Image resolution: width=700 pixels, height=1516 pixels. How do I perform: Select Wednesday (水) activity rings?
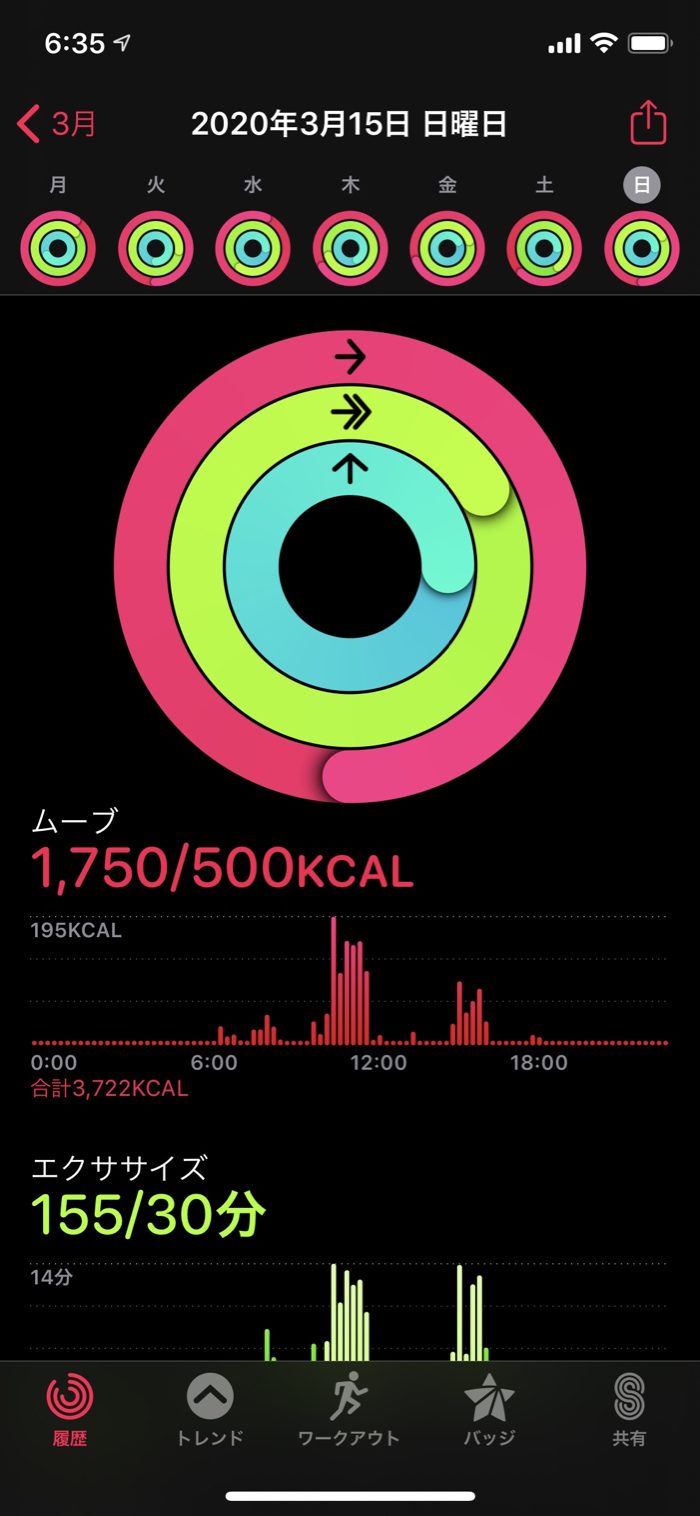[253, 247]
